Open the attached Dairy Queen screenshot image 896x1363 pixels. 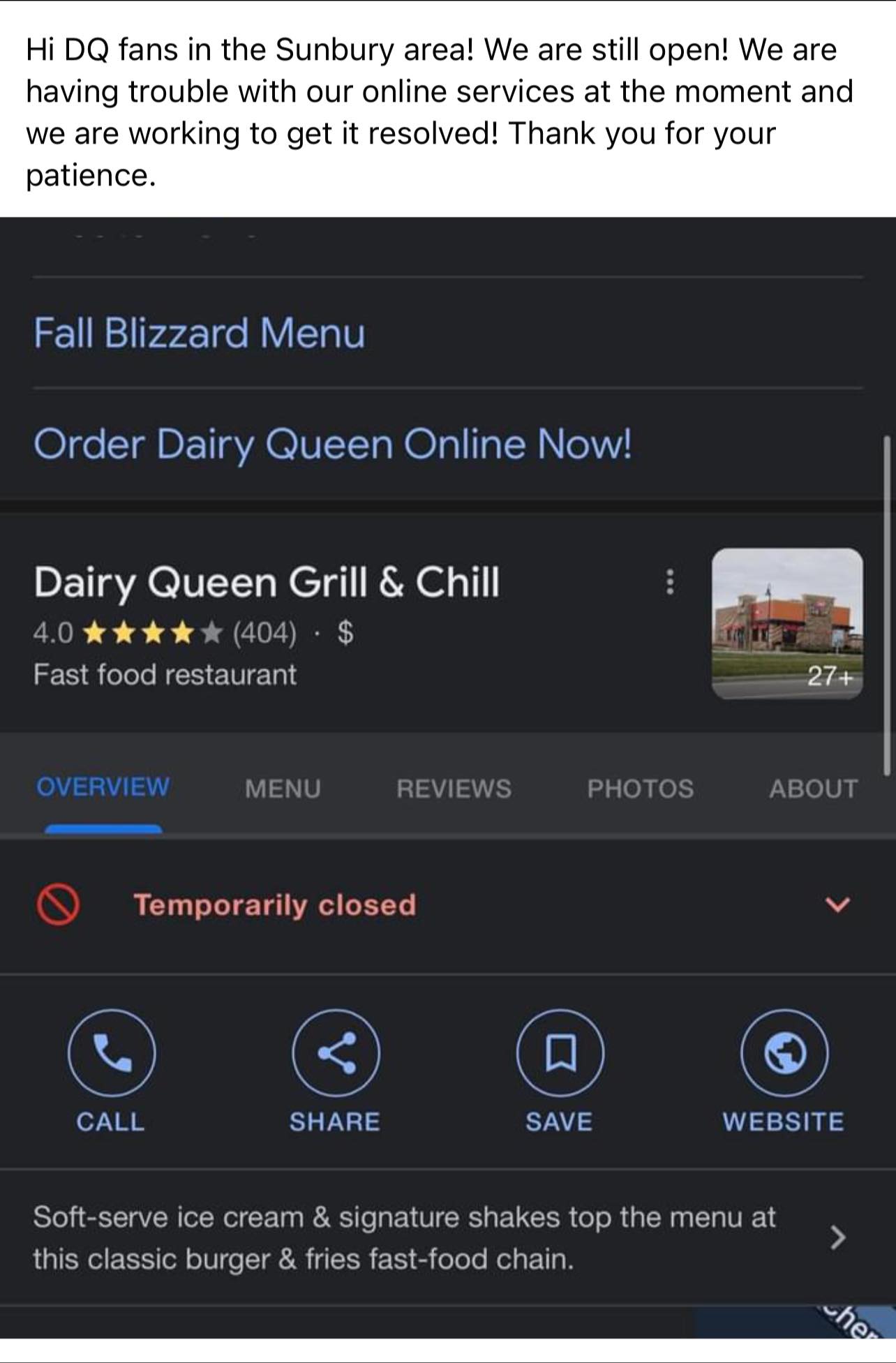tap(447, 775)
